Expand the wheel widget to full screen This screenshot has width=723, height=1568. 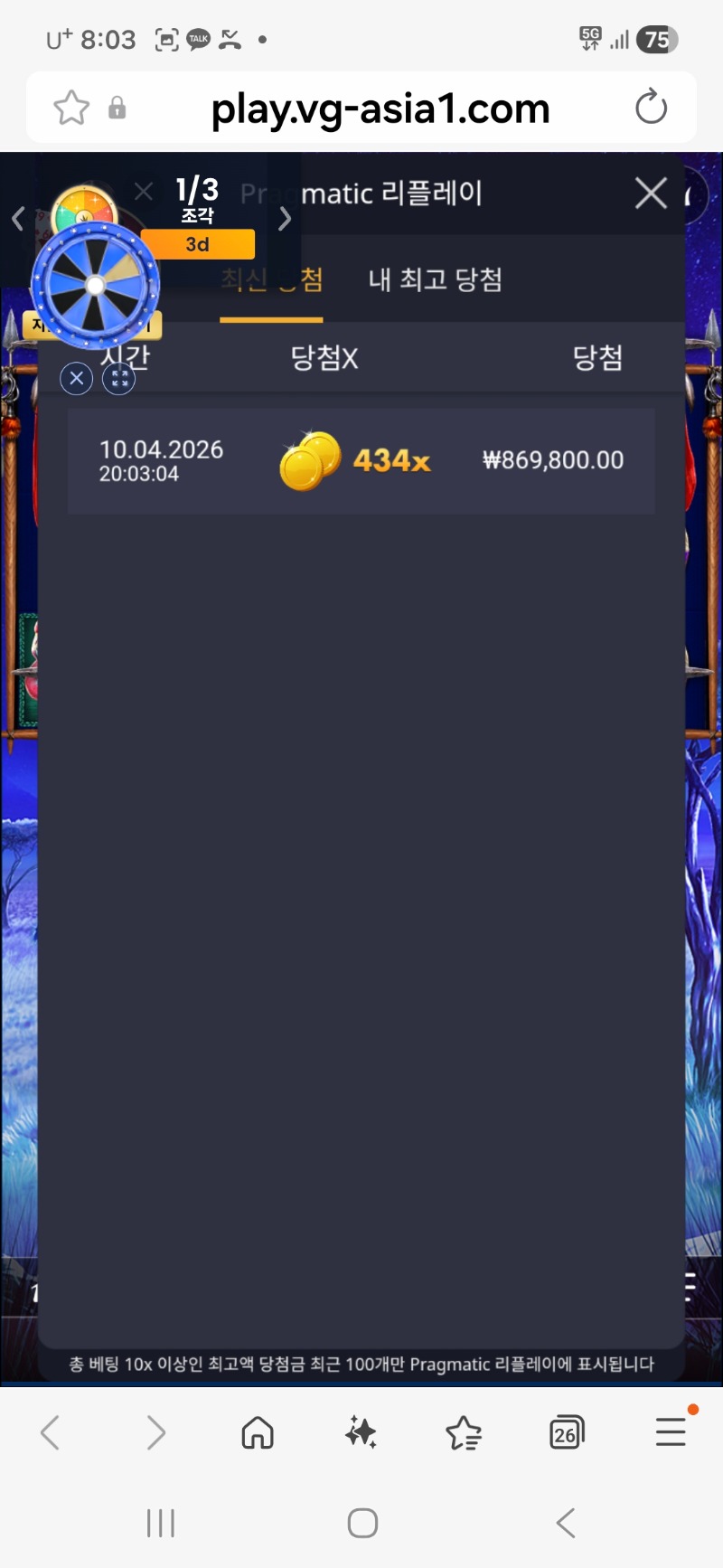click(119, 378)
